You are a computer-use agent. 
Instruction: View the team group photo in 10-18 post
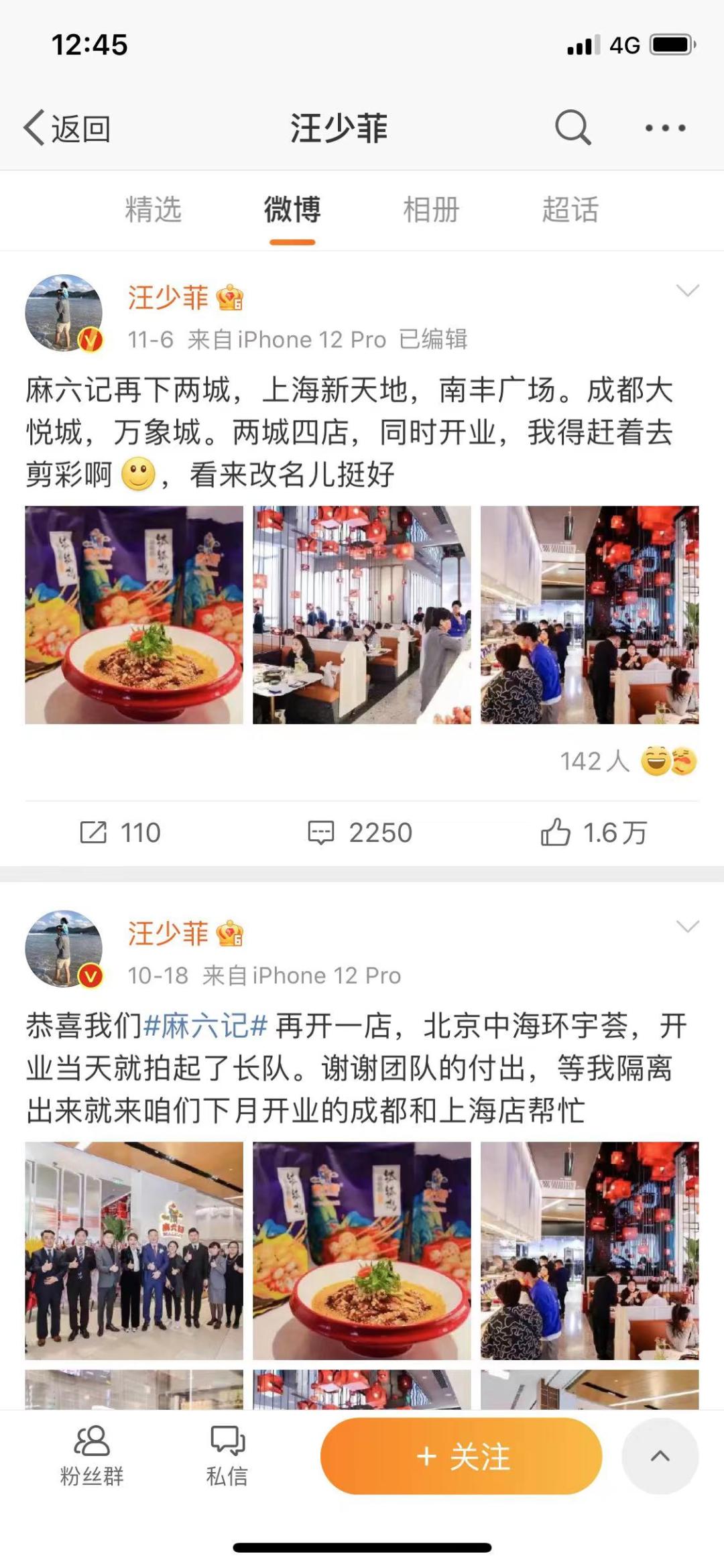[134, 1251]
